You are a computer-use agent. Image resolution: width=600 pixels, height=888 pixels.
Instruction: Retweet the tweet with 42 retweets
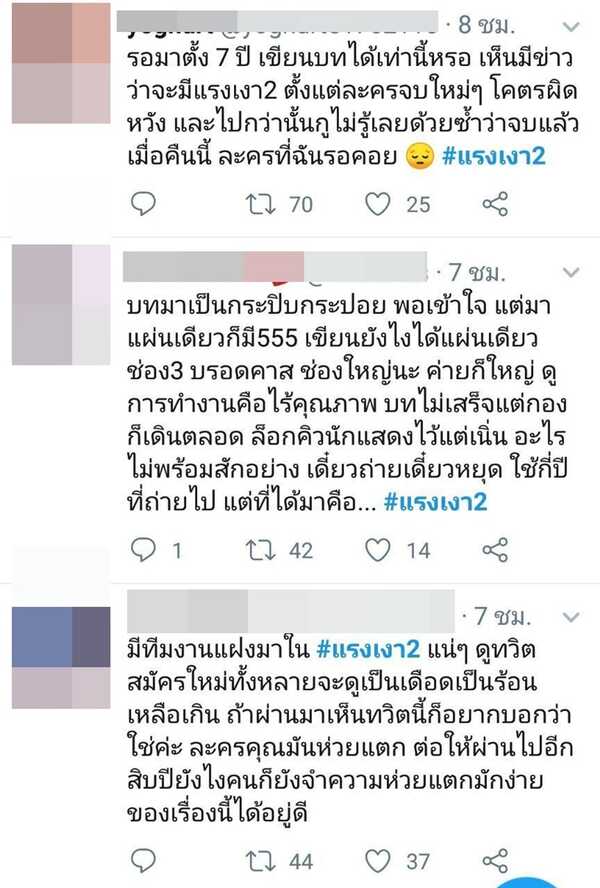click(x=256, y=549)
